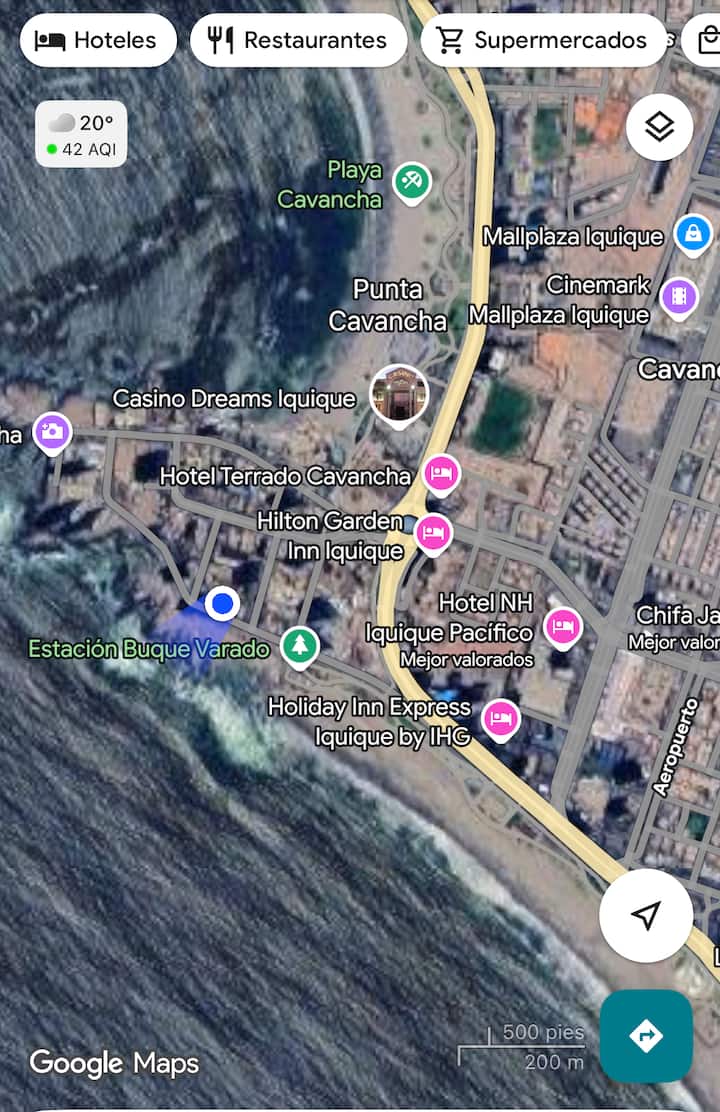Show Supermercados on the map
This screenshot has height=1112, width=720.
point(544,41)
